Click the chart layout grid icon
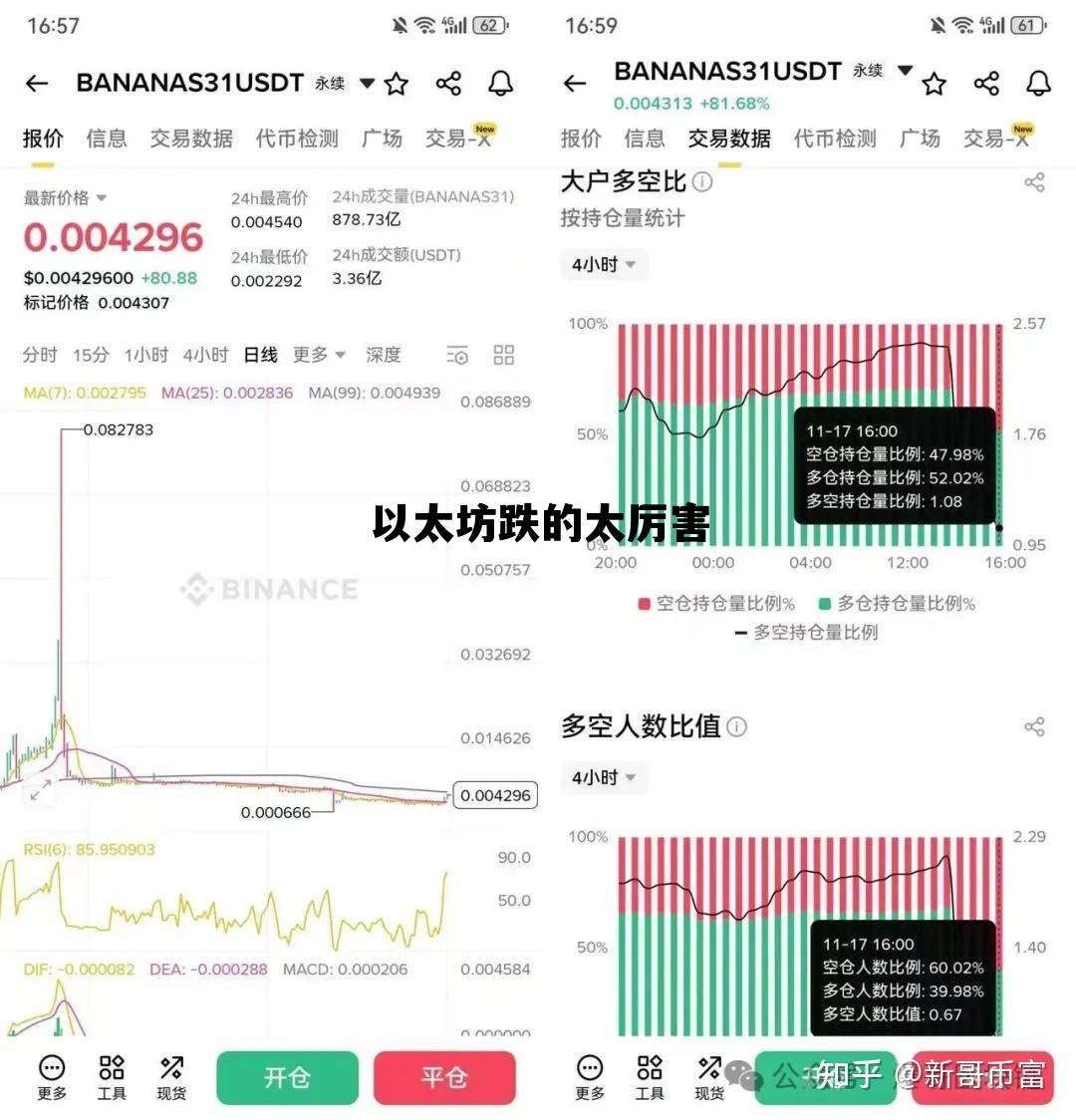Image resolution: width=1076 pixels, height=1120 pixels. 503,355
